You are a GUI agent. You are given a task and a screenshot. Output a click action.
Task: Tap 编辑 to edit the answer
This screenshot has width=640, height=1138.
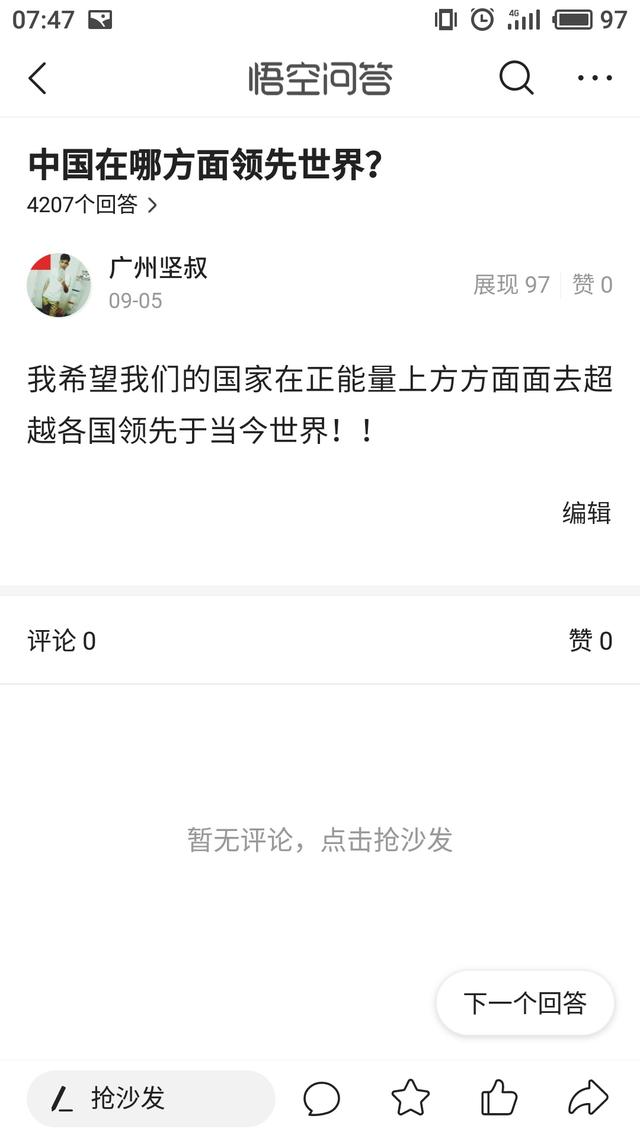click(x=586, y=513)
